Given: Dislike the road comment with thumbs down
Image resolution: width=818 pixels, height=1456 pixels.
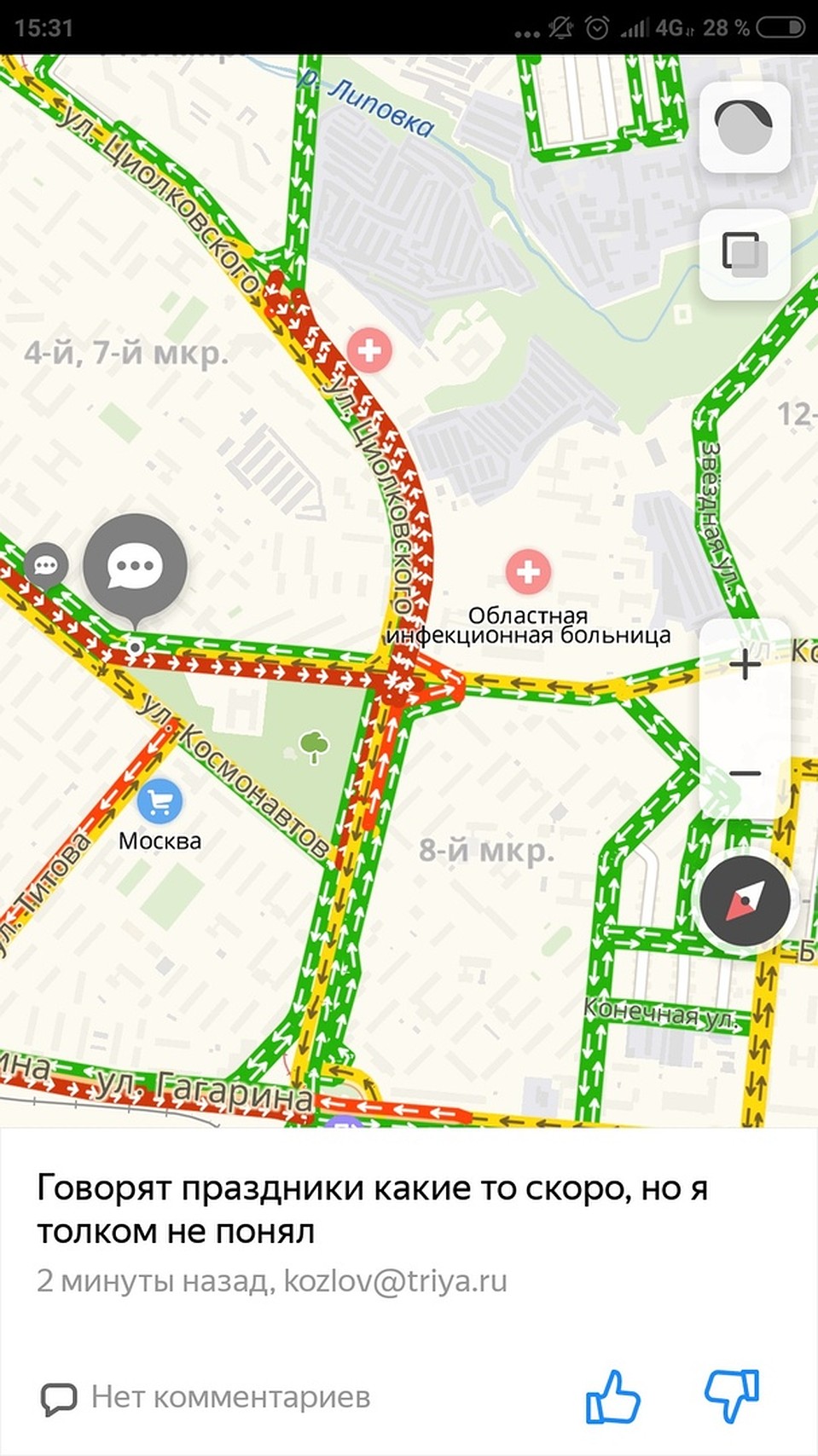Looking at the screenshot, I should pyautogui.click(x=732, y=1396).
